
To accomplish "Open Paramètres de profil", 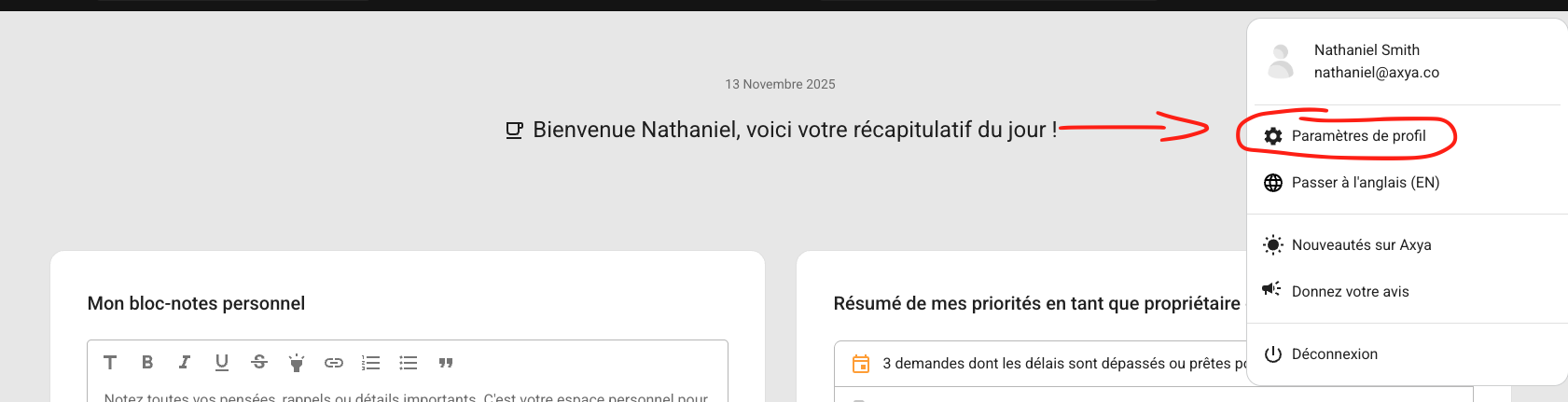I will click(1358, 136).
